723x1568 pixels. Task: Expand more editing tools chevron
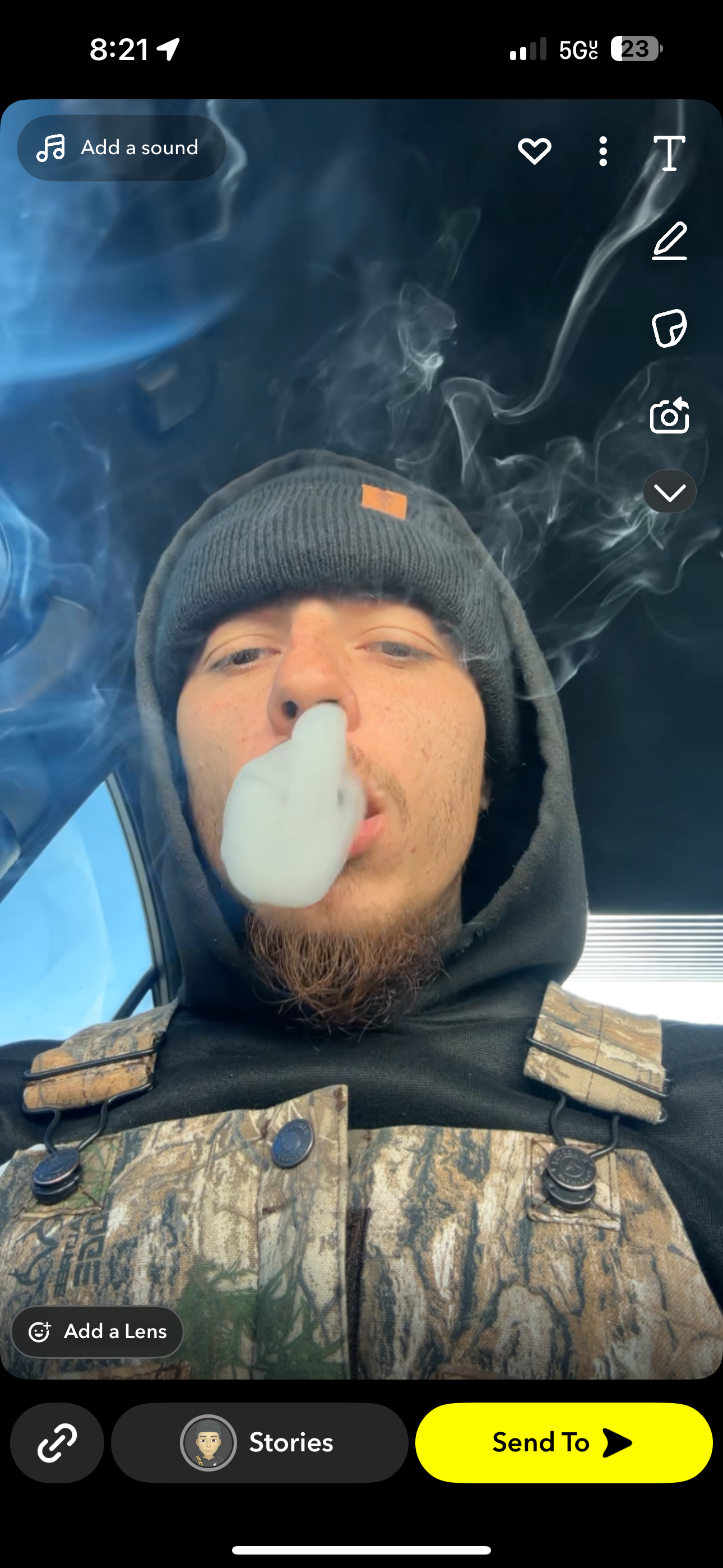tap(669, 492)
